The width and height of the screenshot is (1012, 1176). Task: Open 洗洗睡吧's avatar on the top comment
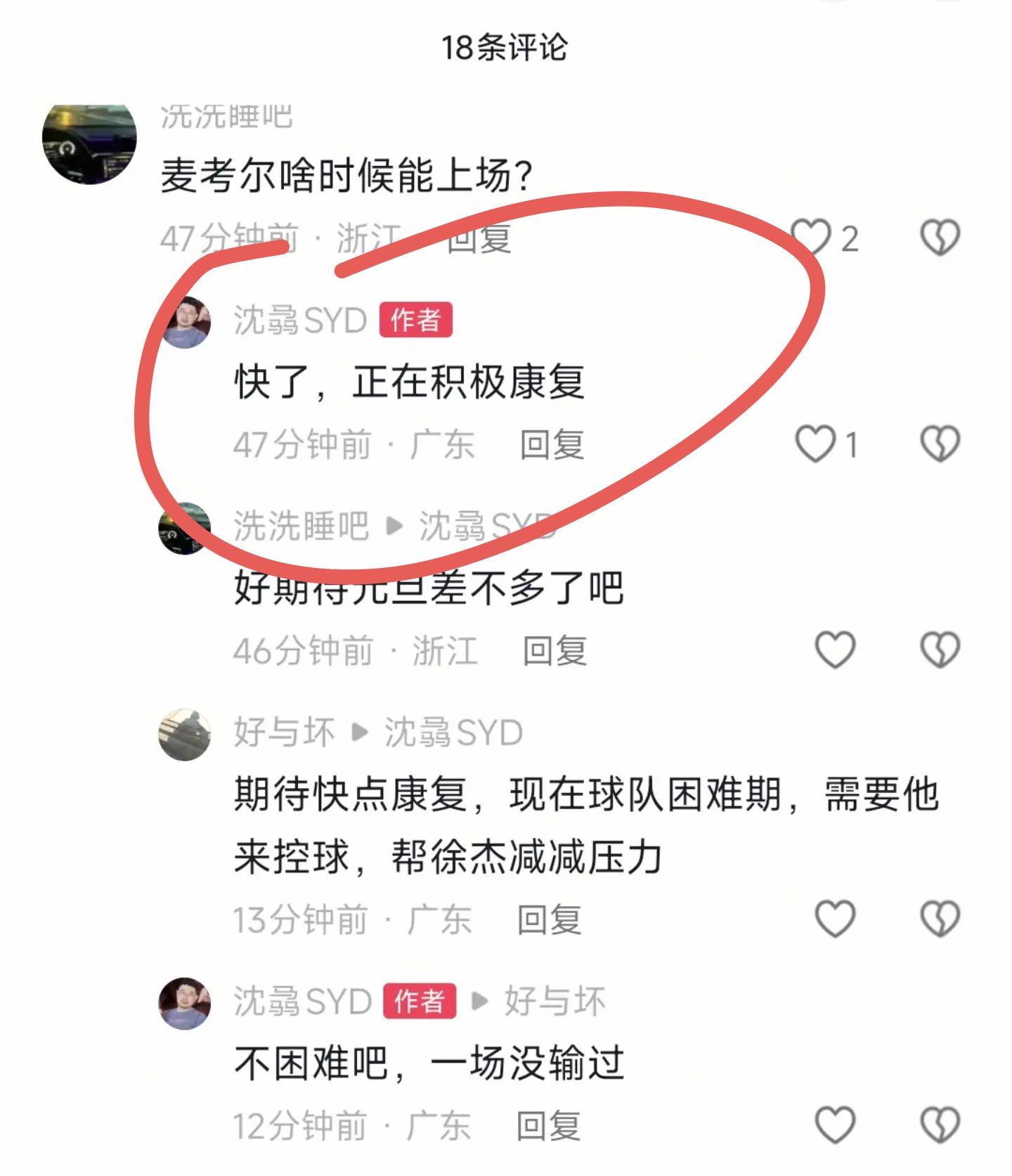89,144
